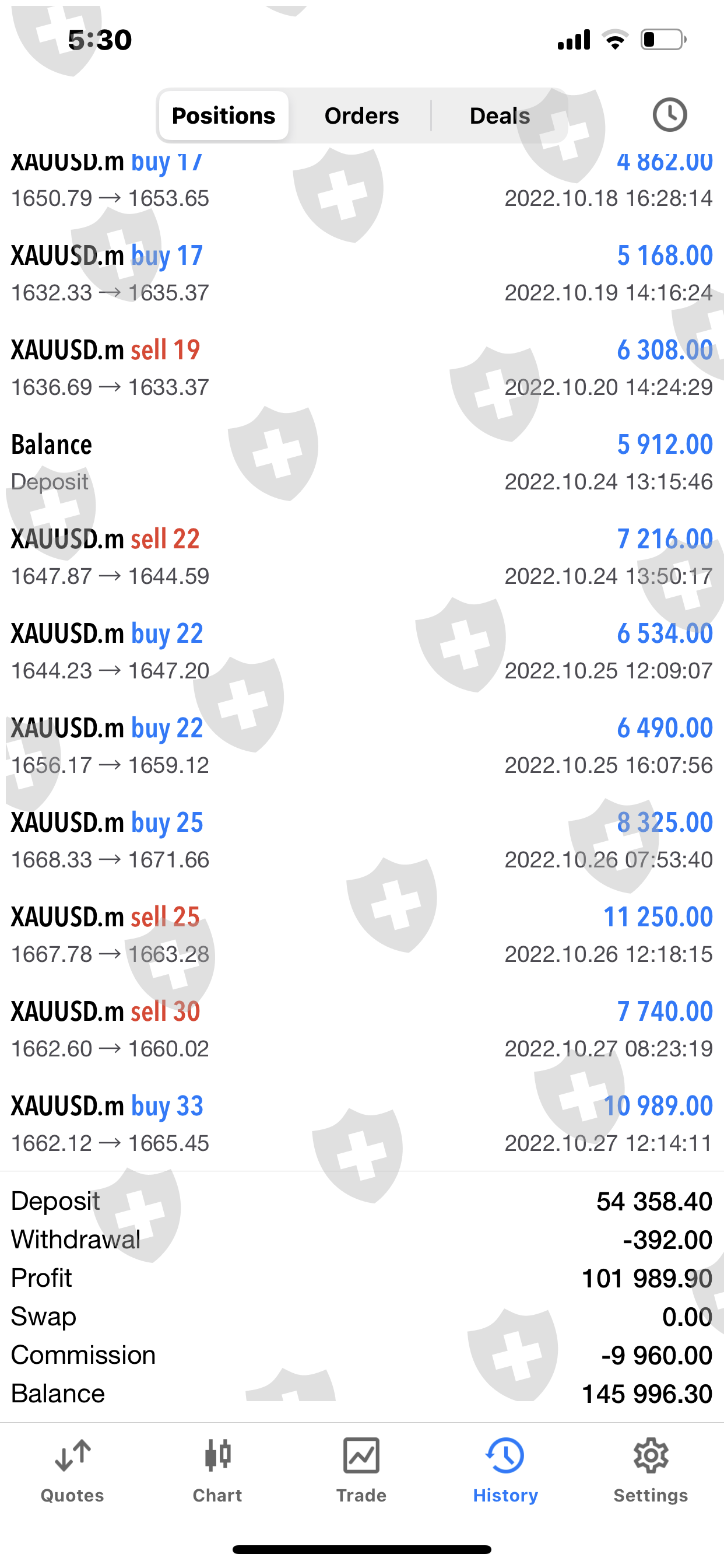Expand the sell 30 position at 7 740.00
724x1568 pixels.
(x=361, y=1028)
